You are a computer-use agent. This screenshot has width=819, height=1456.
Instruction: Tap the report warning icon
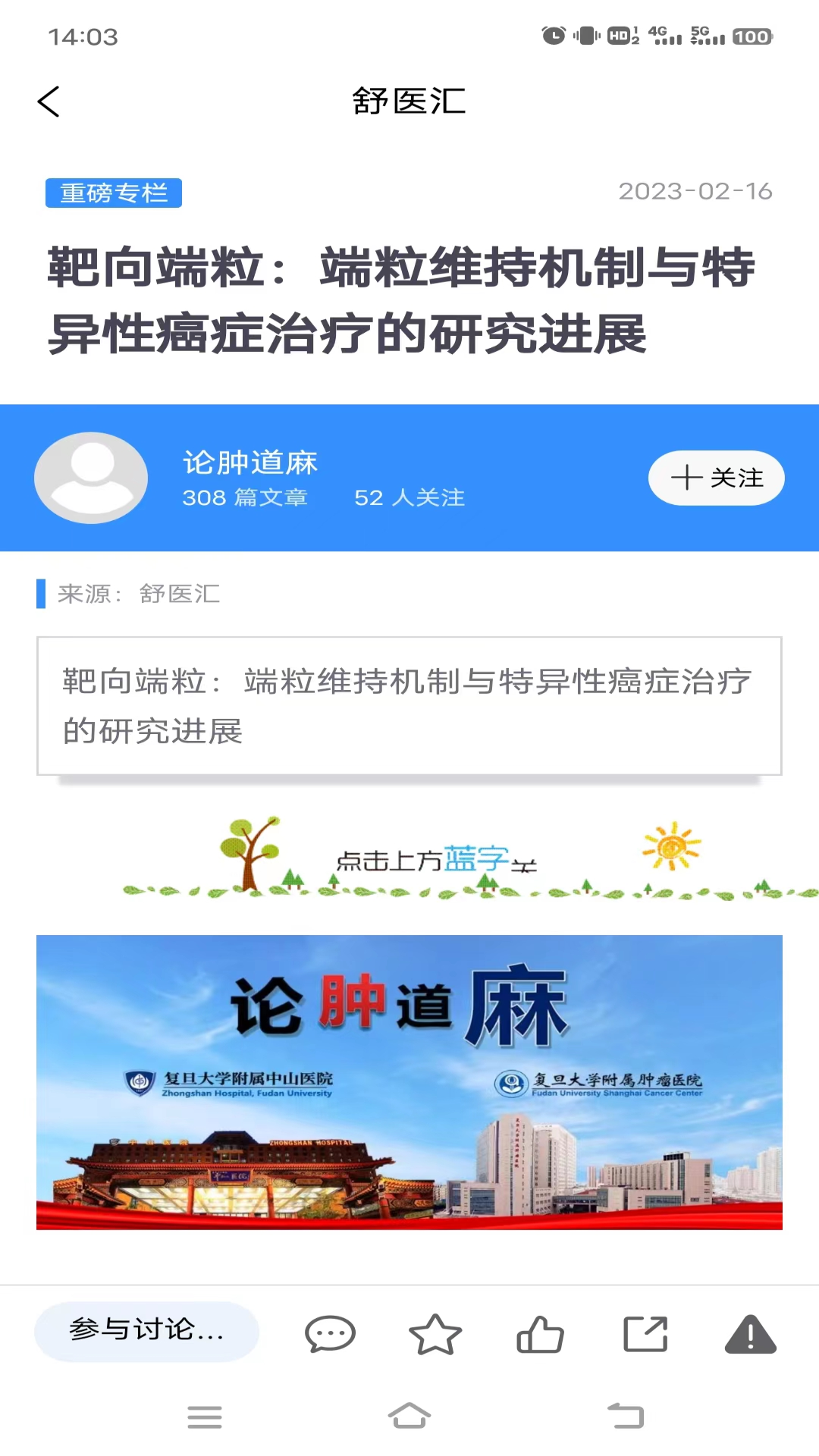[x=749, y=1332]
